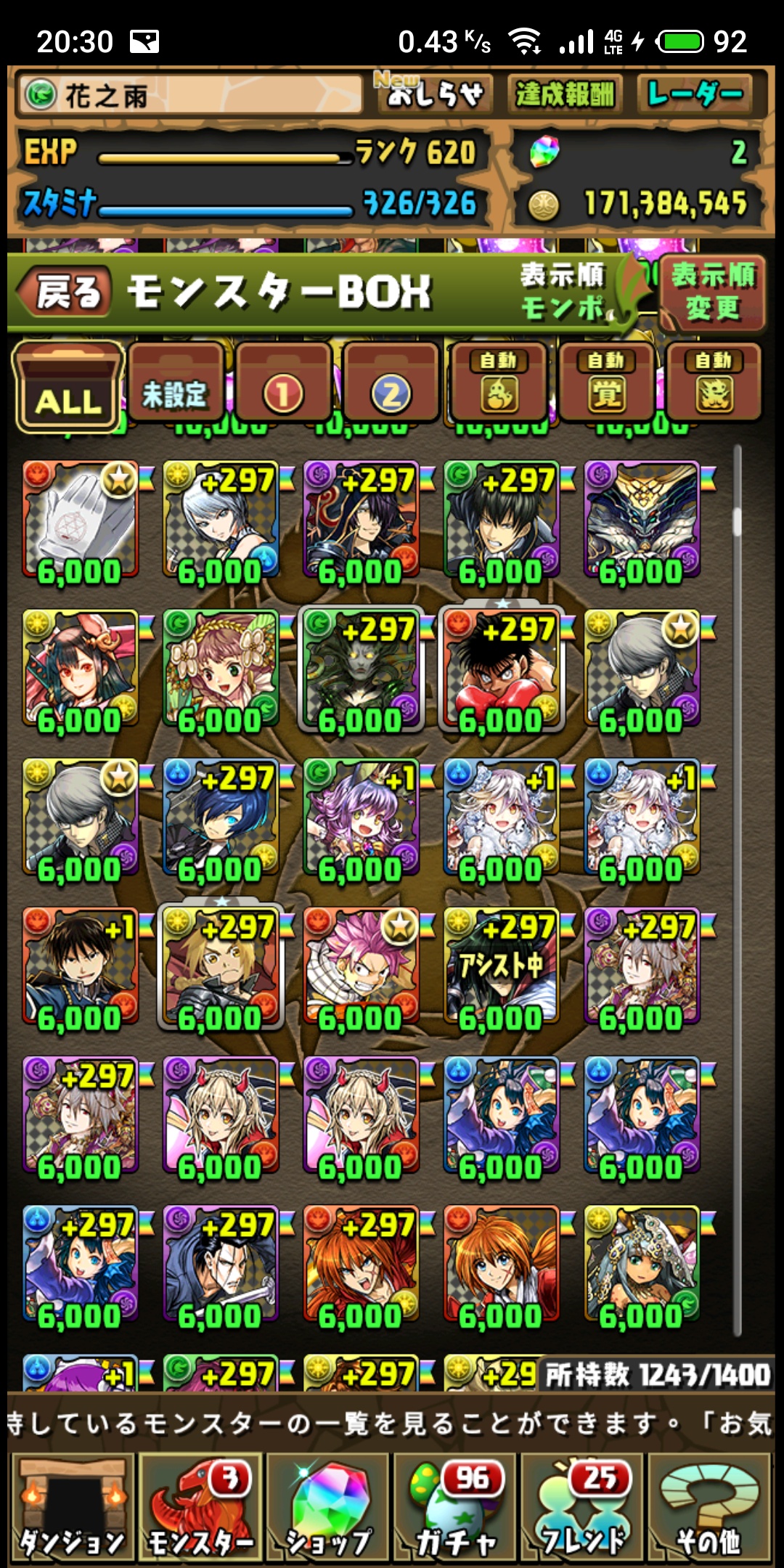Select the ALL box tab
The width and height of the screenshot is (784, 1568).
68,387
